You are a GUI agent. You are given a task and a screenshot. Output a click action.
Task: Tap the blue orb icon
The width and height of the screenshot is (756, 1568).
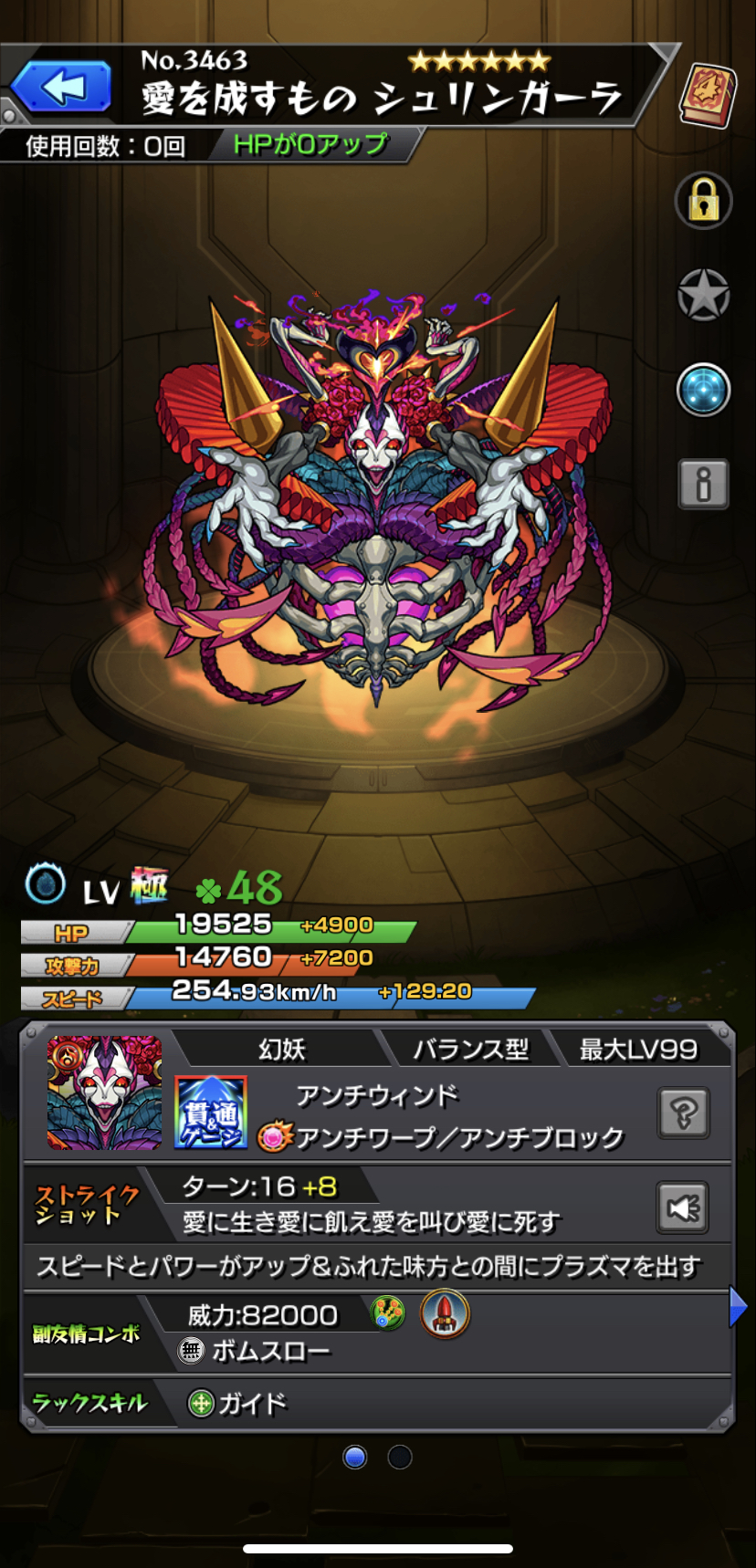point(703,390)
